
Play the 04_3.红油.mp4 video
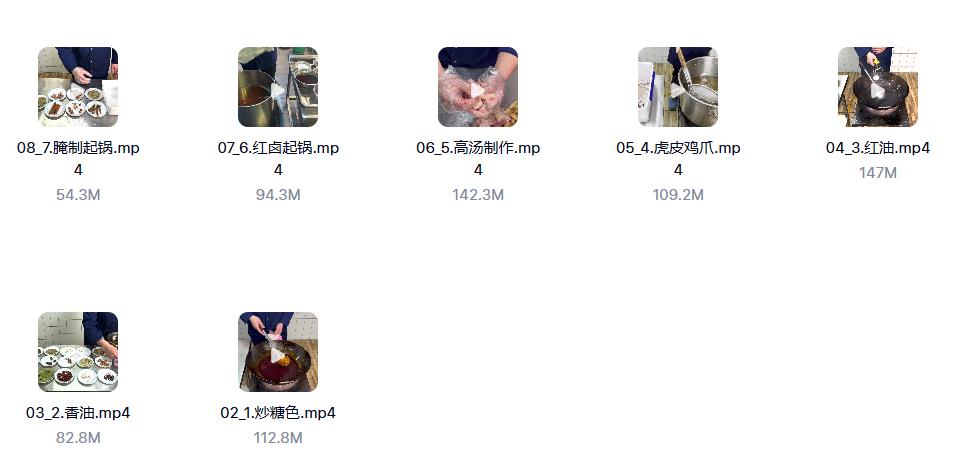click(878, 87)
